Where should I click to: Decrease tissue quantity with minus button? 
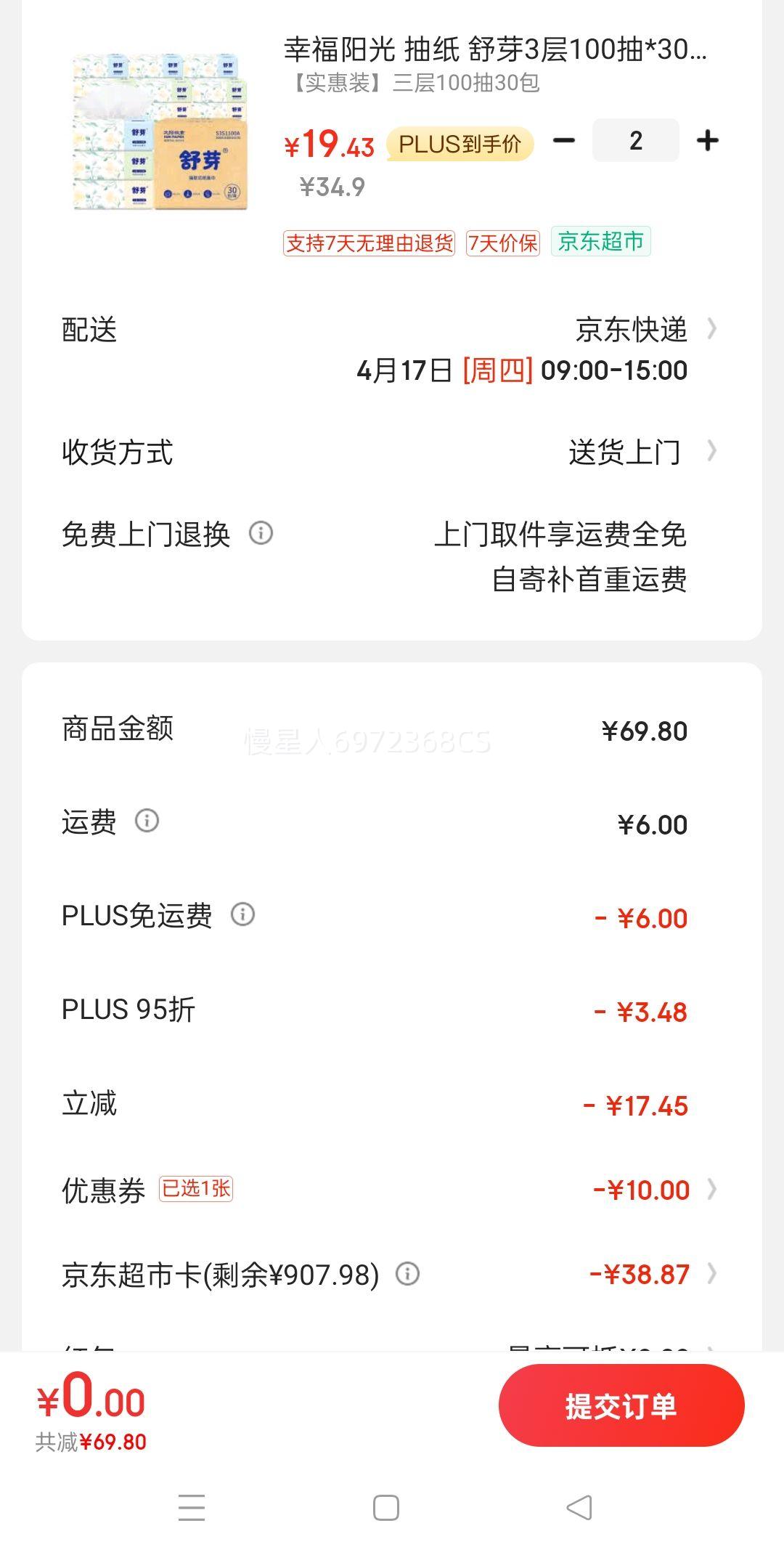click(564, 140)
